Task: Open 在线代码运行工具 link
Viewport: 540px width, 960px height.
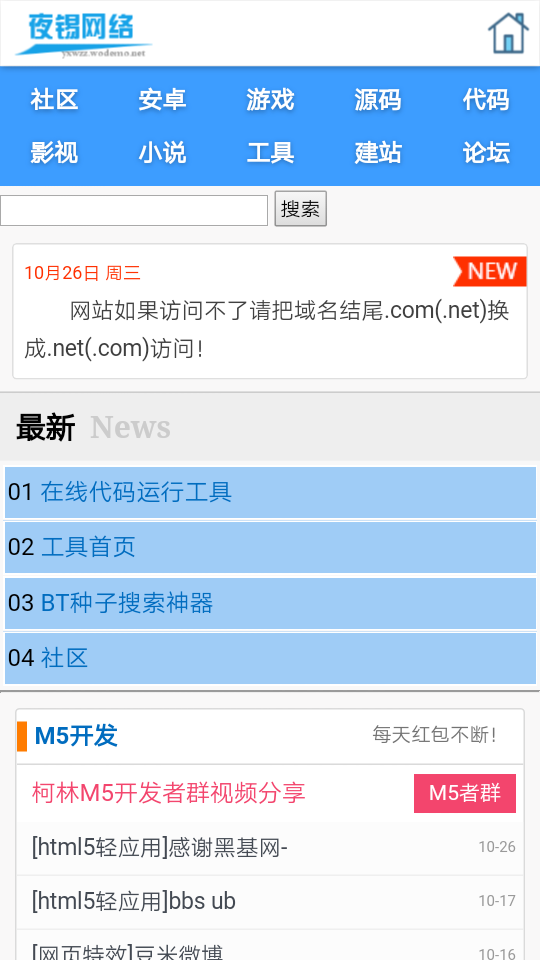Action: [x=136, y=492]
